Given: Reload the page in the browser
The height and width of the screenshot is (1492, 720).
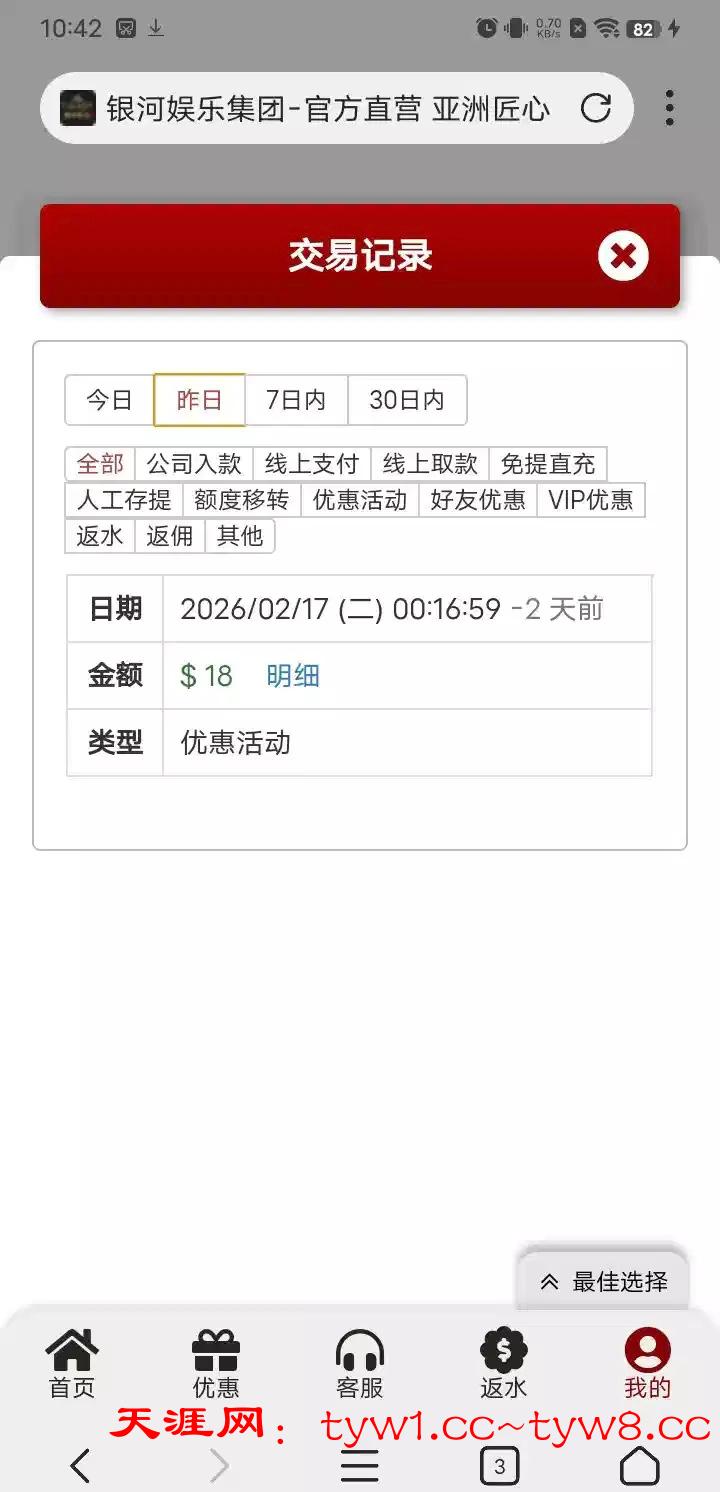Looking at the screenshot, I should pyautogui.click(x=596, y=108).
